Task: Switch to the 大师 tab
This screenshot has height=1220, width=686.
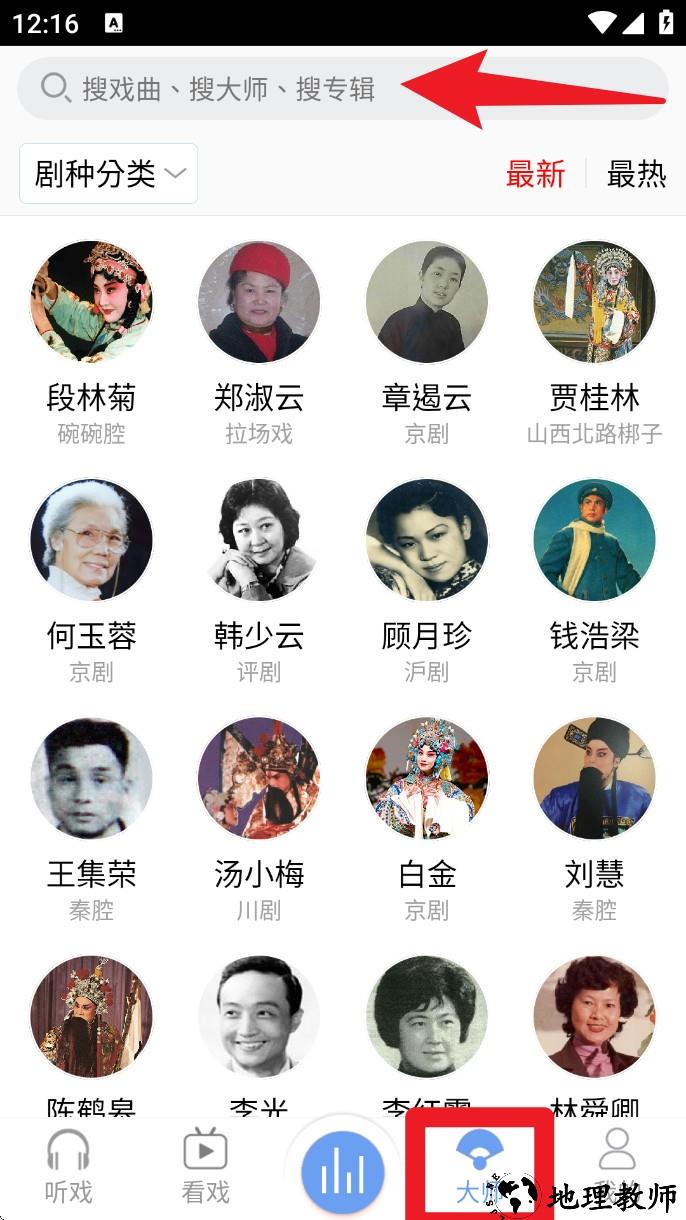Action: pos(480,1167)
